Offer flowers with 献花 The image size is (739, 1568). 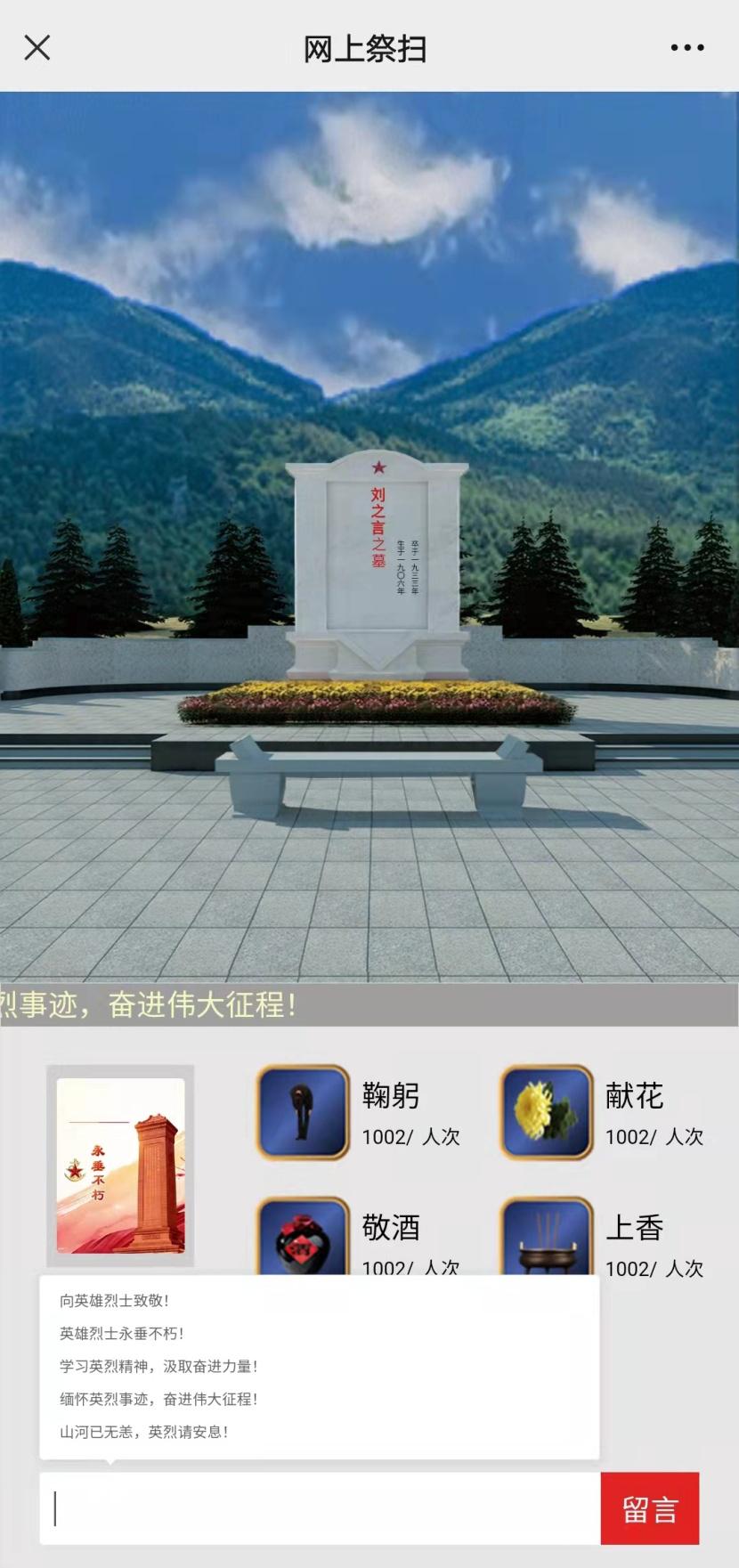(x=547, y=1112)
